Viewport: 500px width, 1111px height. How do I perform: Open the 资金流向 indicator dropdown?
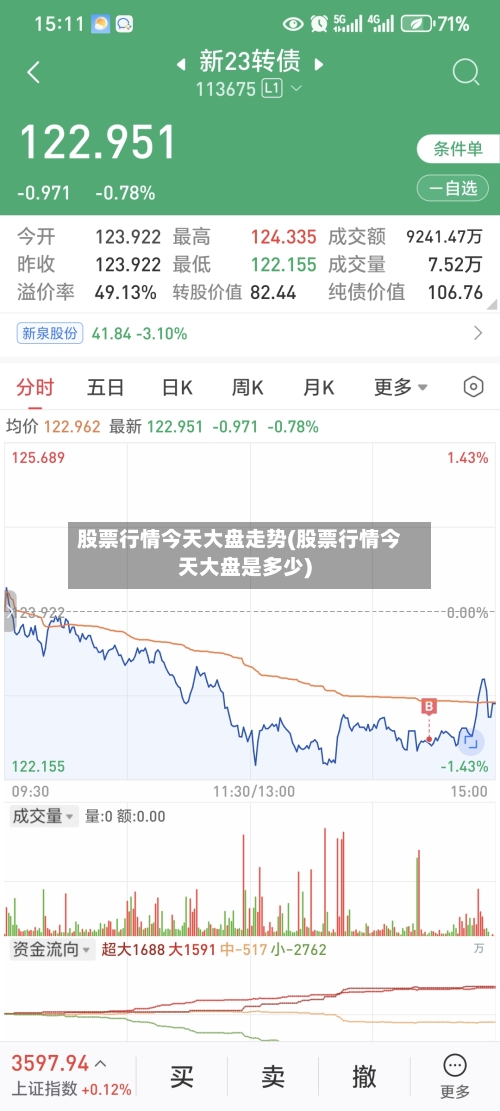point(52,949)
